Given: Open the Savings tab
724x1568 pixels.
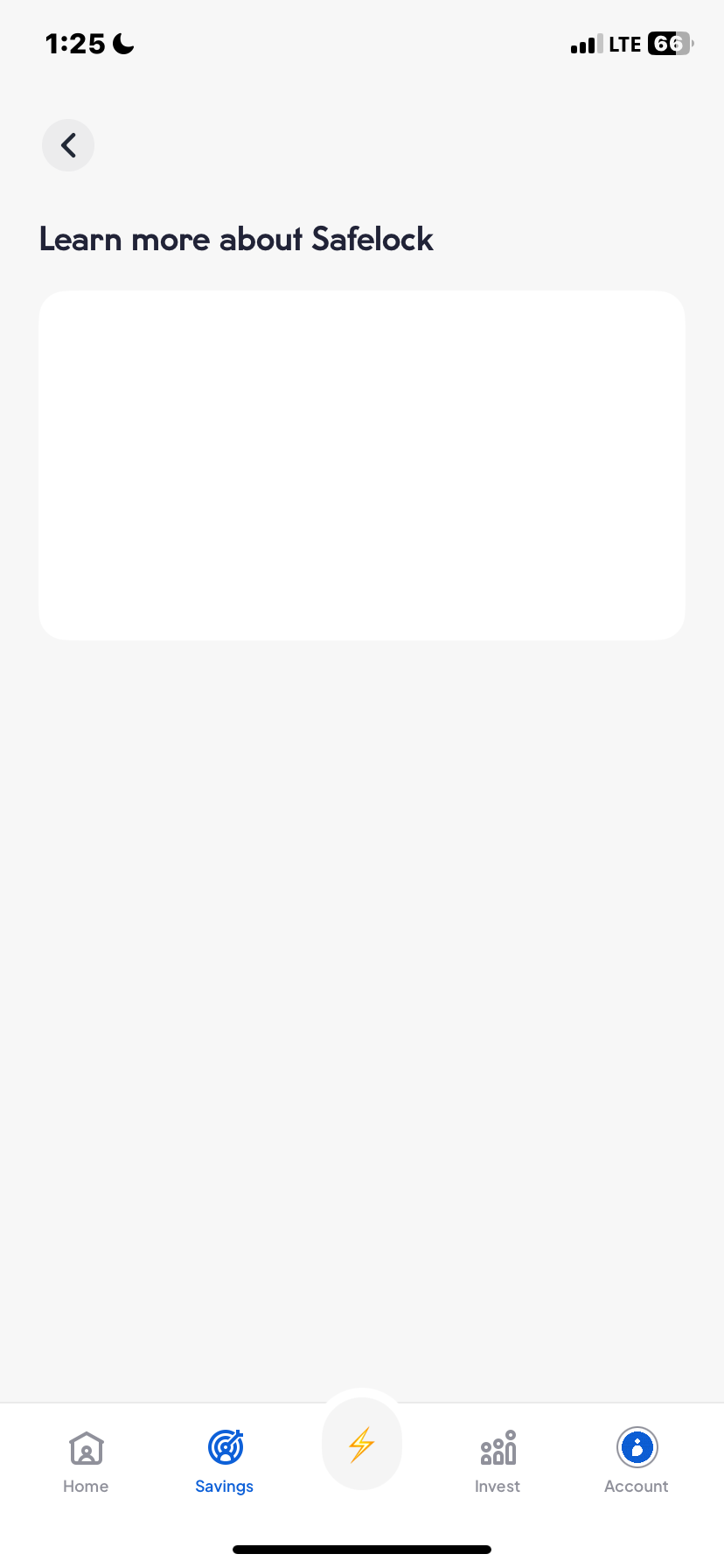Looking at the screenshot, I should 225,1461.
